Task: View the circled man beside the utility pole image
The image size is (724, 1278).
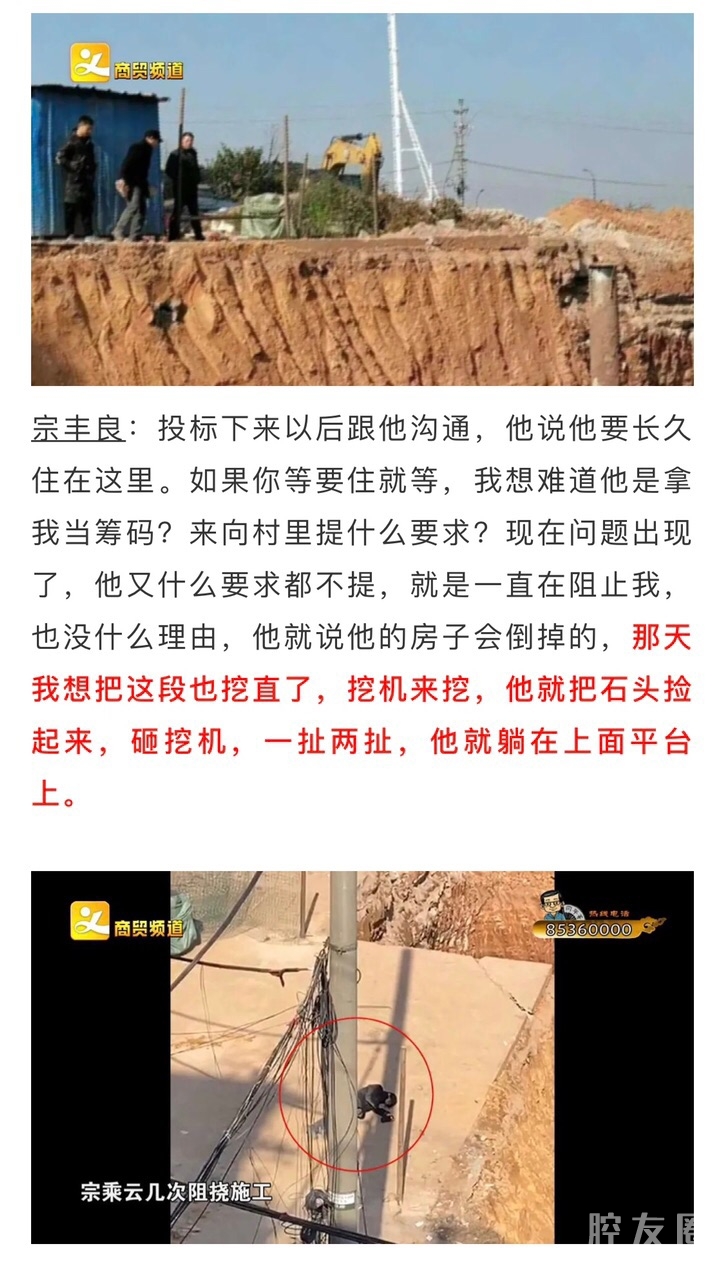Action: [362, 1057]
